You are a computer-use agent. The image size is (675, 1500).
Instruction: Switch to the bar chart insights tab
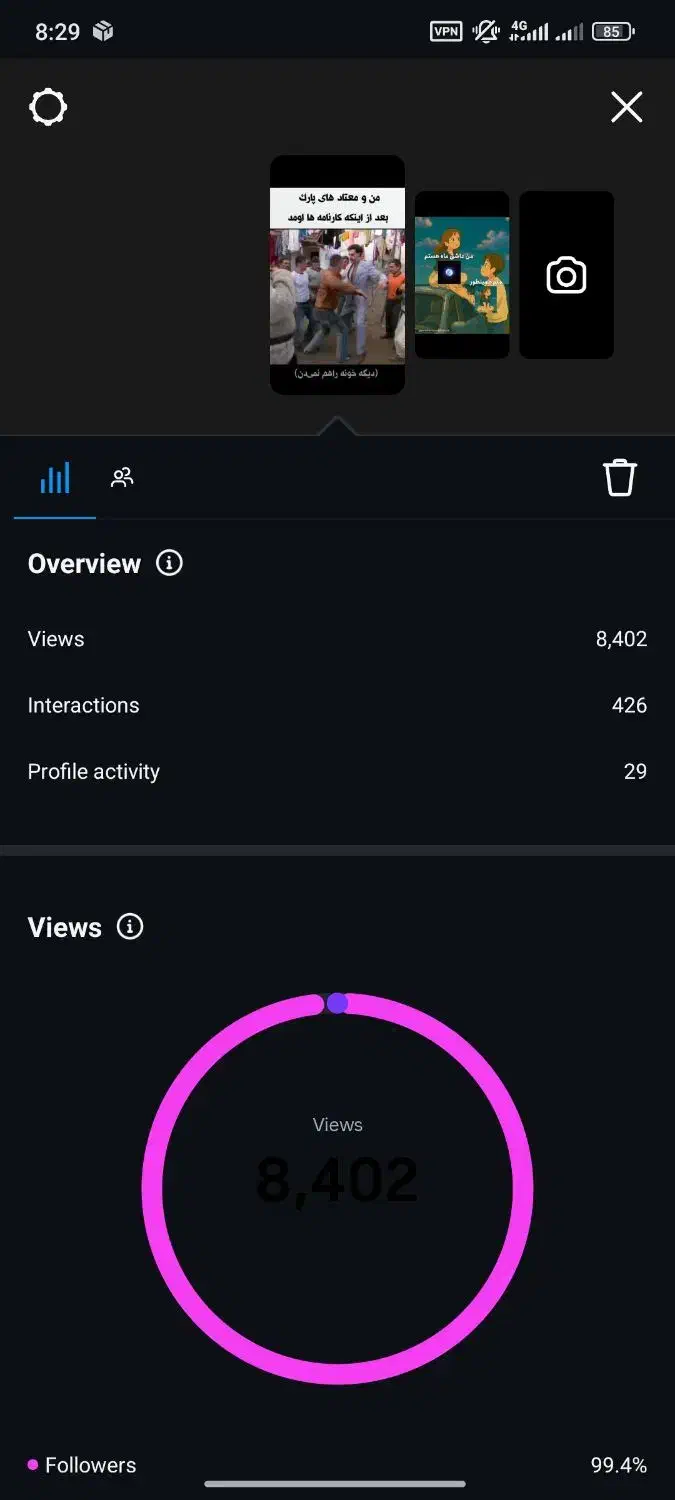[x=55, y=478]
